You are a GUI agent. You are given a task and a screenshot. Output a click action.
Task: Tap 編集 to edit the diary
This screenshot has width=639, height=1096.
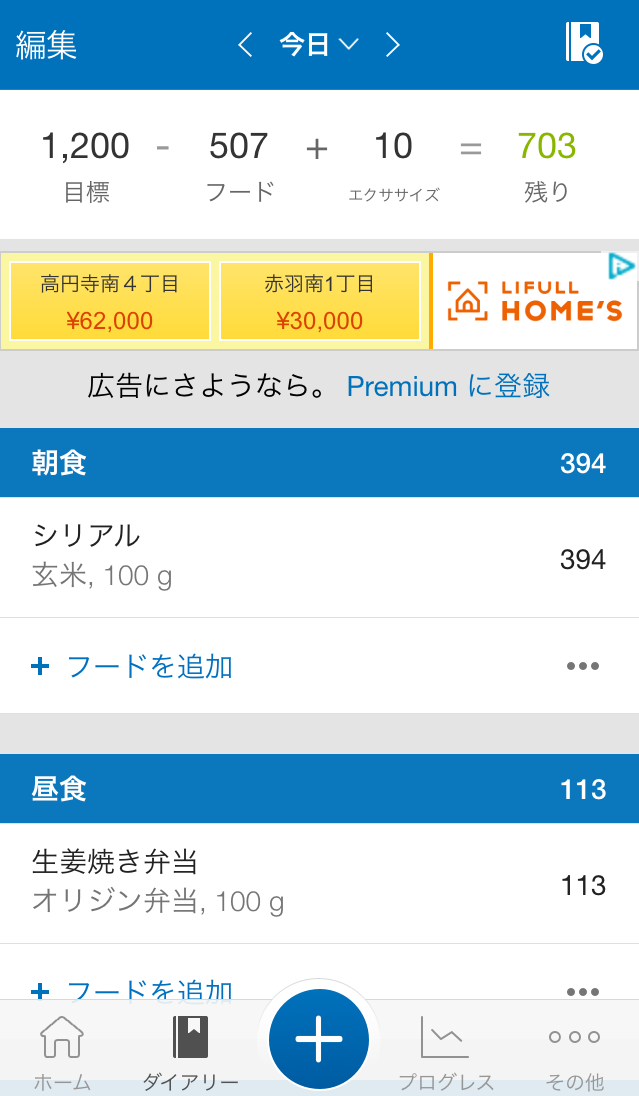tap(47, 45)
